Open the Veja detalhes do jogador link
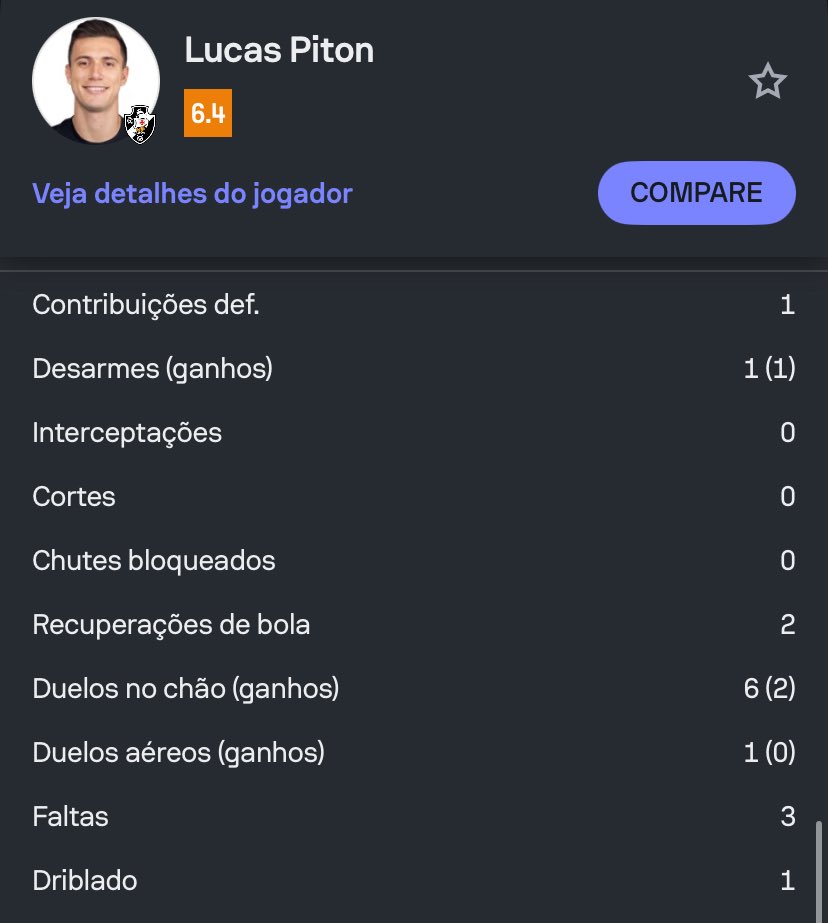Viewport: 828px width, 923px height. pyautogui.click(x=192, y=193)
